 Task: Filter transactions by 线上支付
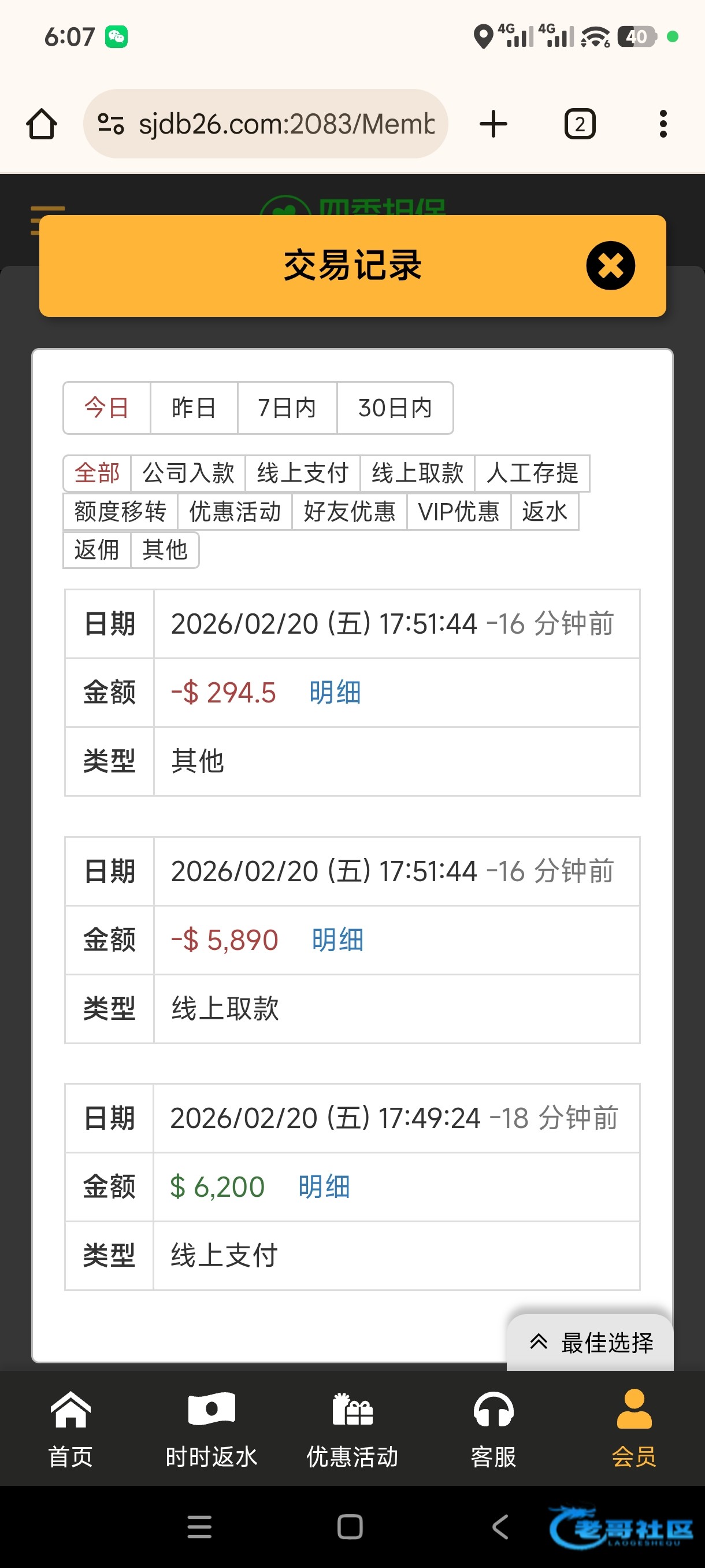[x=302, y=473]
